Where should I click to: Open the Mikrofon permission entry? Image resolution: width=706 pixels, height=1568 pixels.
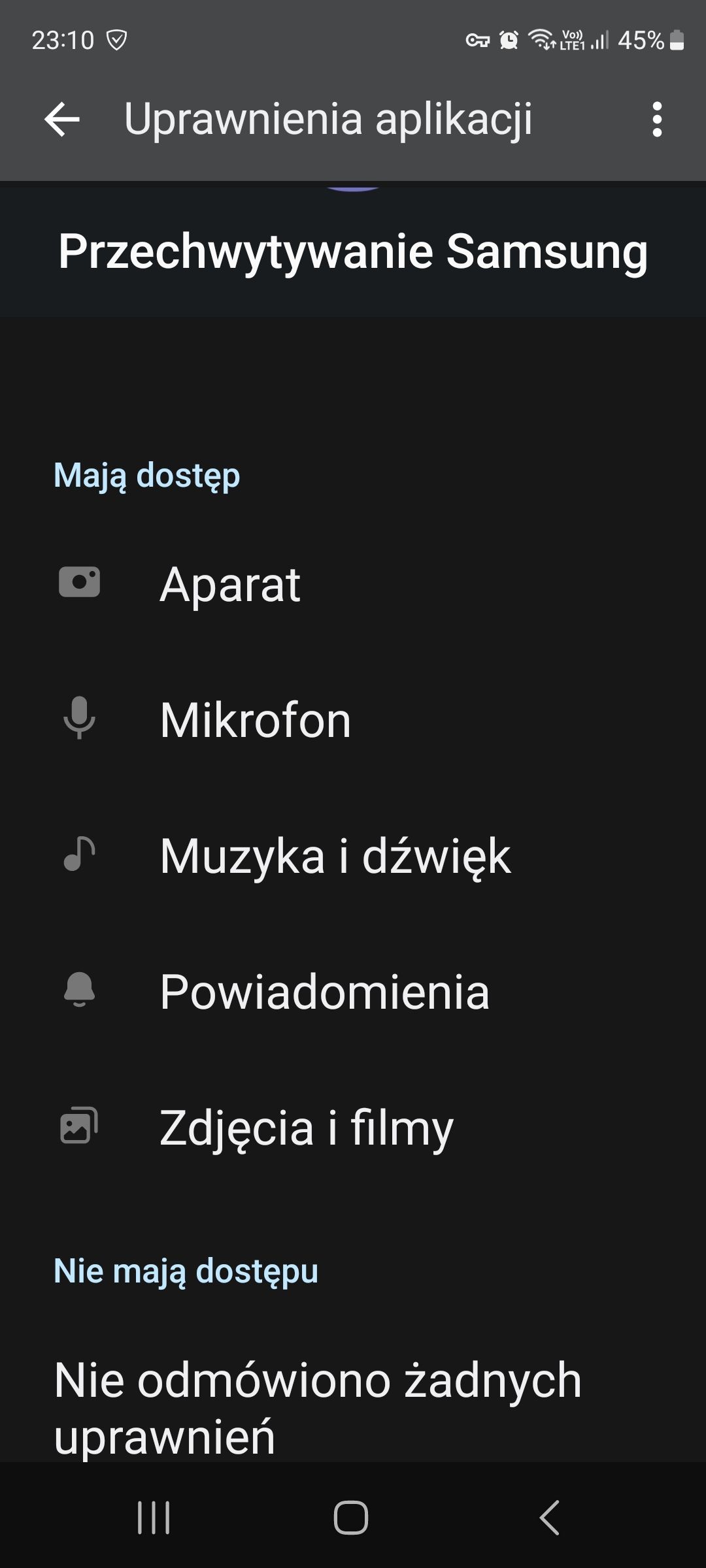[255, 719]
